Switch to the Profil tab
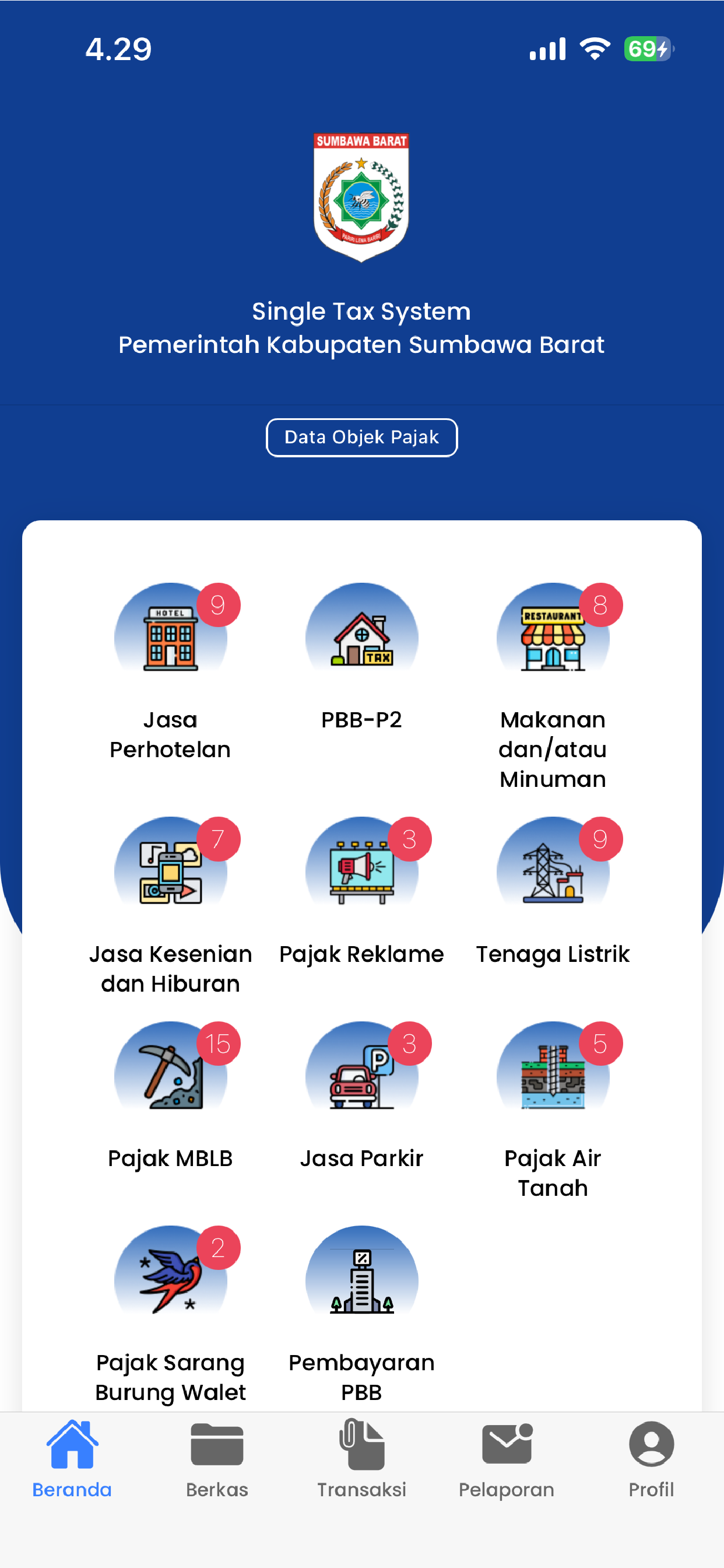This screenshot has height=1568, width=724. click(651, 1459)
